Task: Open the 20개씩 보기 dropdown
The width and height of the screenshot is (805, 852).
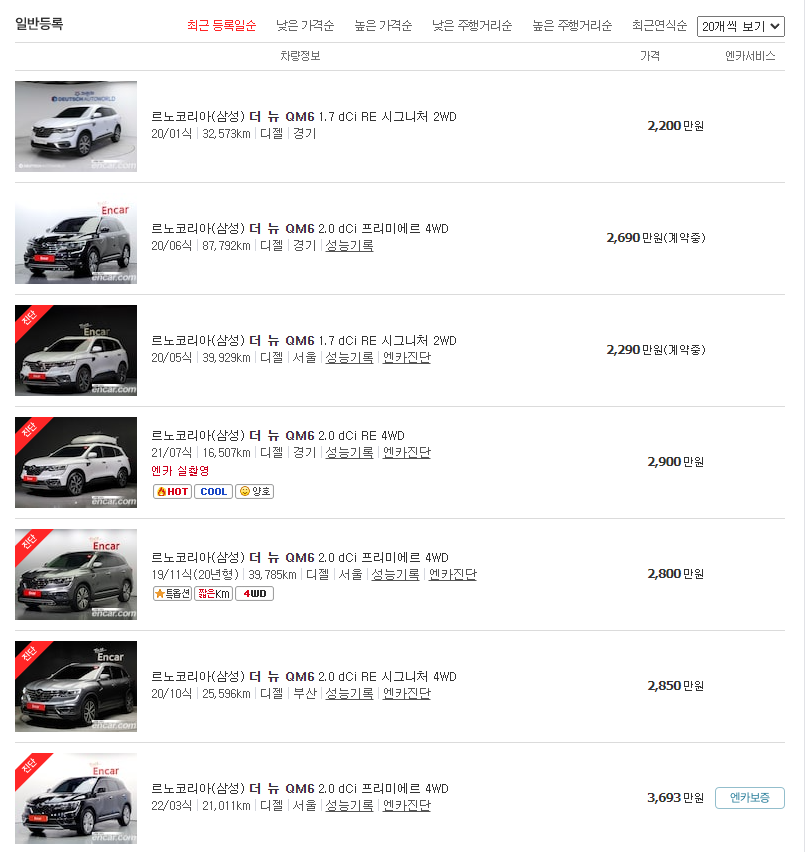Action: [x=744, y=26]
